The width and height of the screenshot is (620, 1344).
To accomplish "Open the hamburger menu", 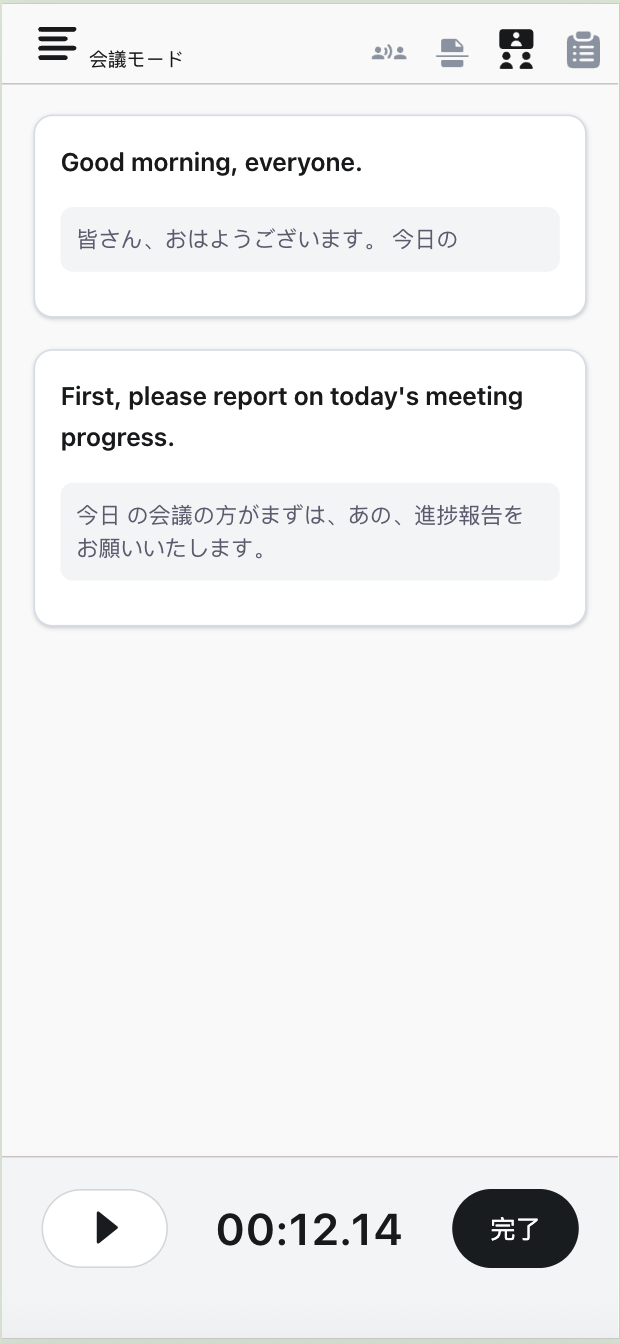I will (x=57, y=43).
